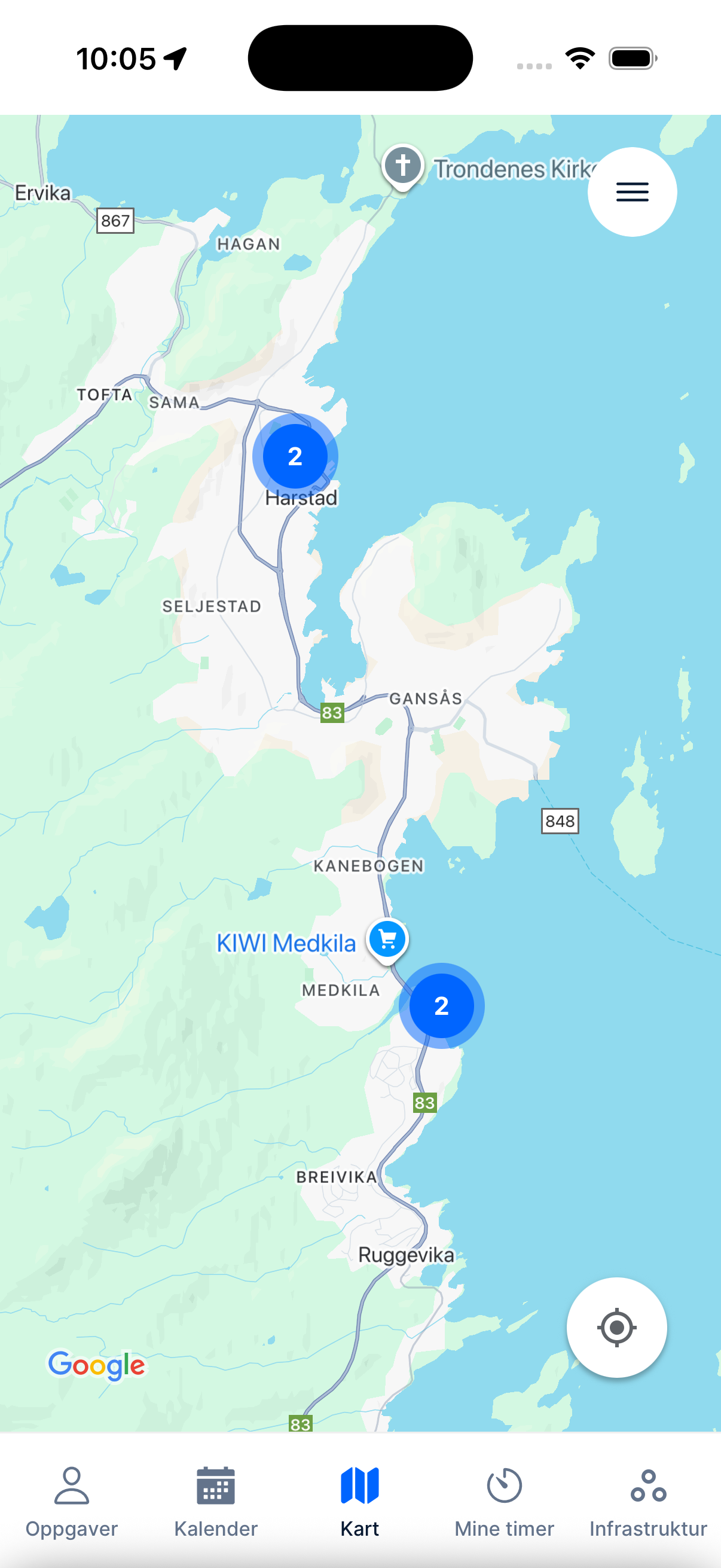Select the KIWI Medkila store pin
Screen dimensions: 721x1568
[x=387, y=940]
